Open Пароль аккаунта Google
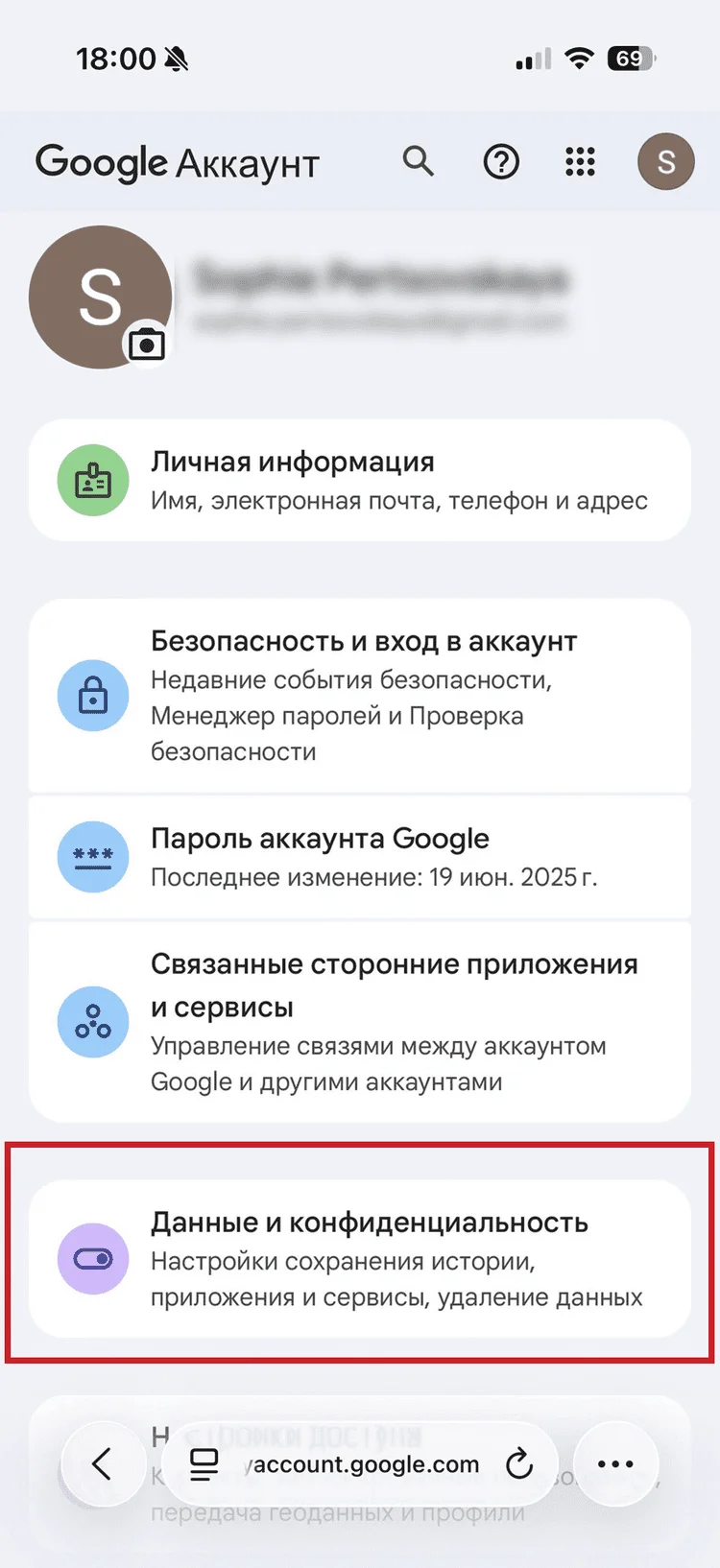The height and width of the screenshot is (1568, 720). tap(360, 856)
